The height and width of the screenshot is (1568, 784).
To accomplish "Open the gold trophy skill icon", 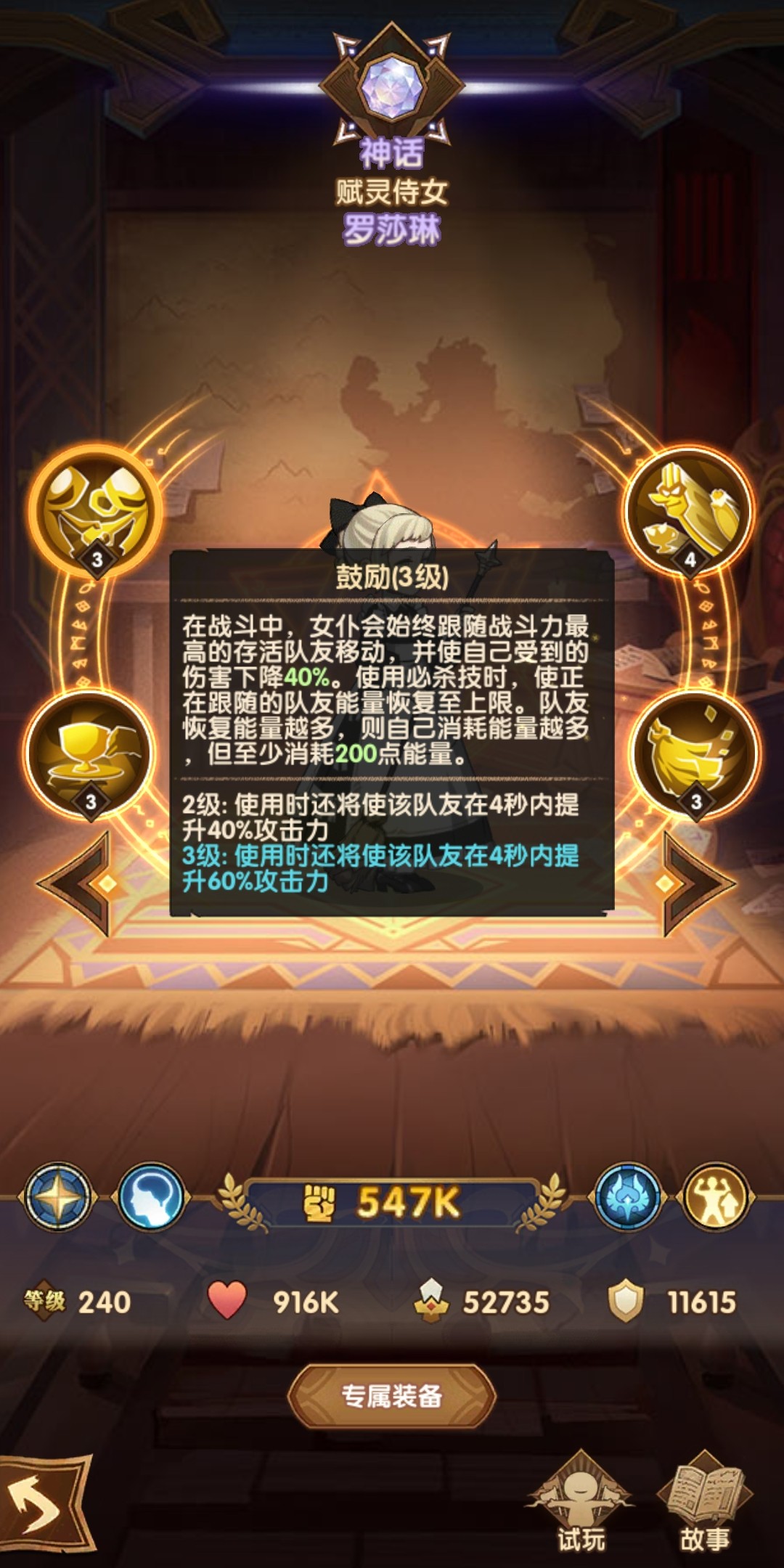I will click(x=89, y=753).
